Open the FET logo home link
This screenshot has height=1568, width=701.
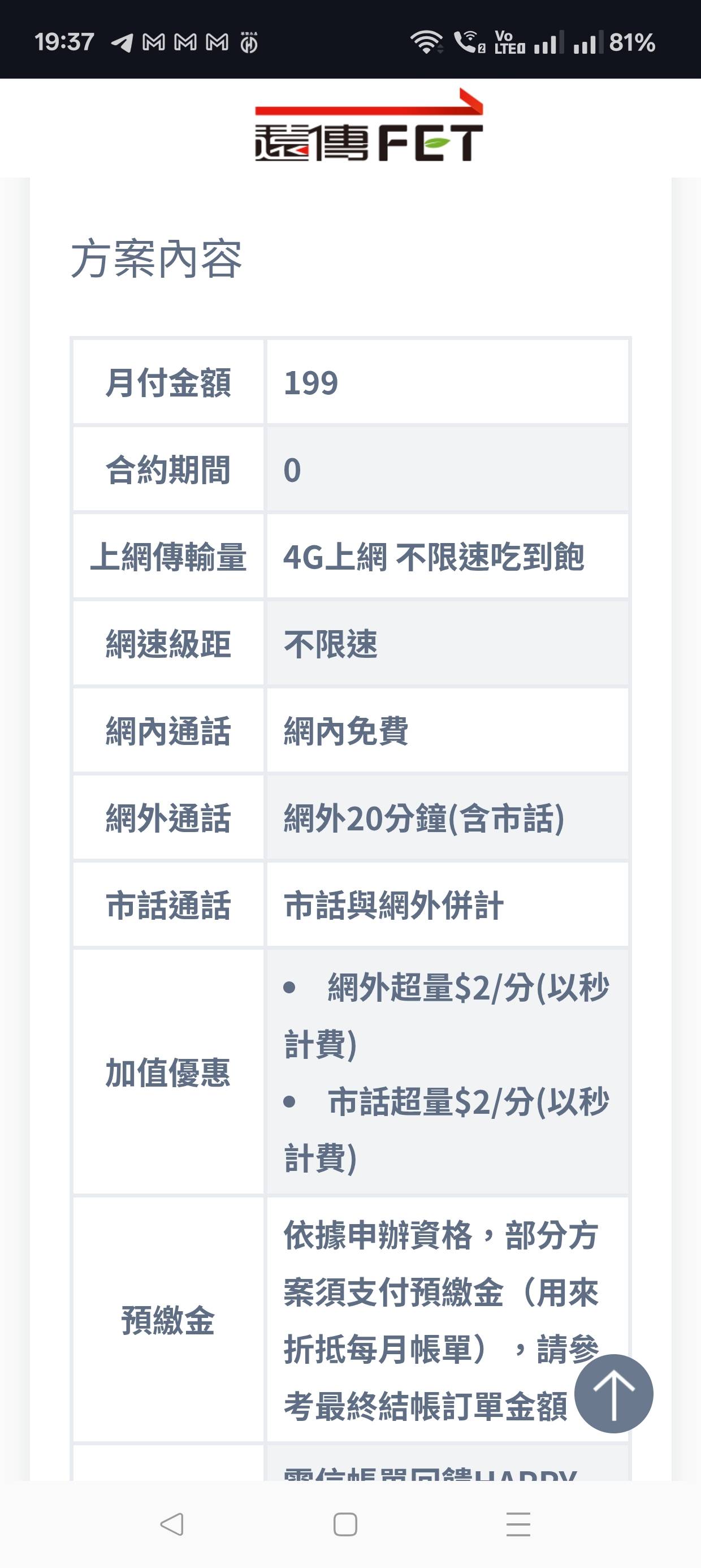coord(369,126)
